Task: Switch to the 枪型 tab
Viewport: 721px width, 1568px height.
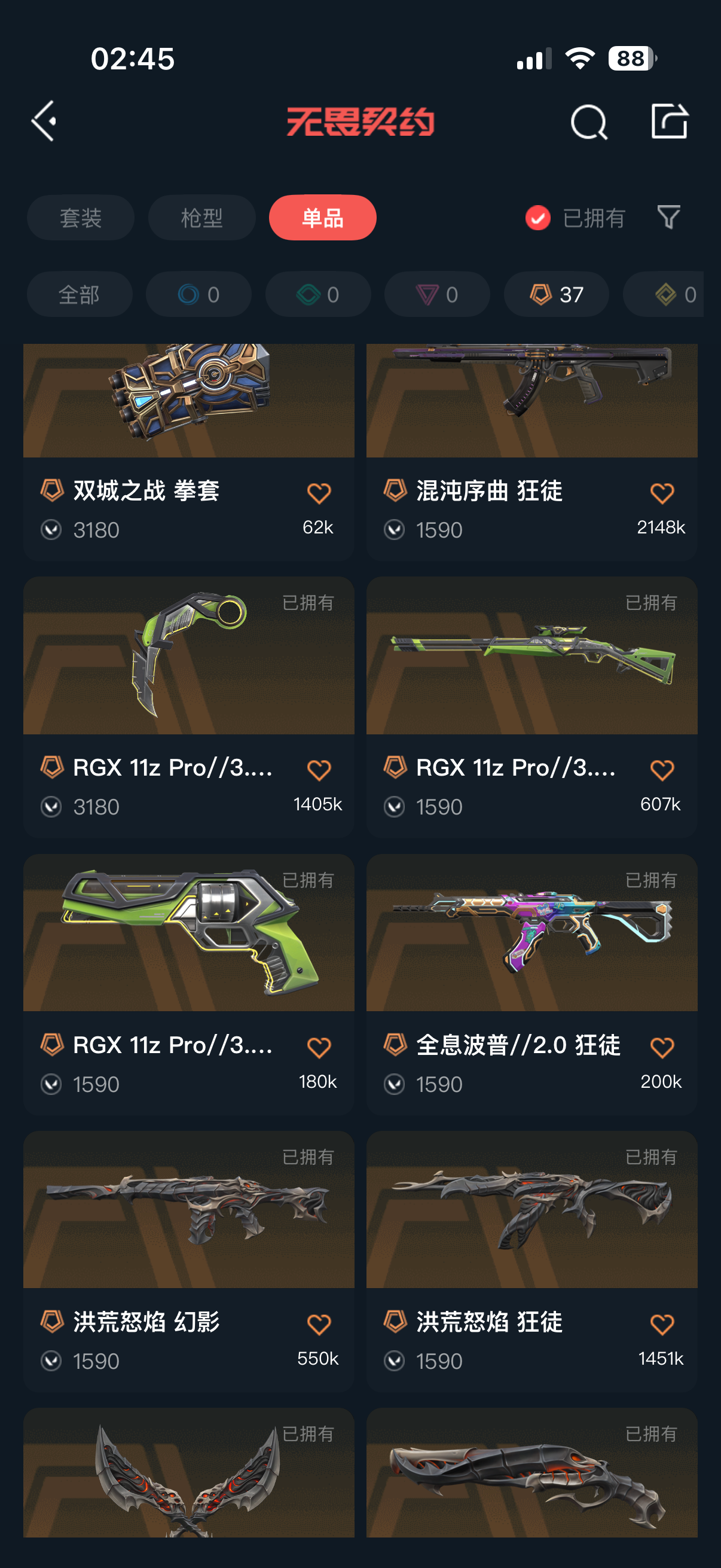Action: [201, 217]
